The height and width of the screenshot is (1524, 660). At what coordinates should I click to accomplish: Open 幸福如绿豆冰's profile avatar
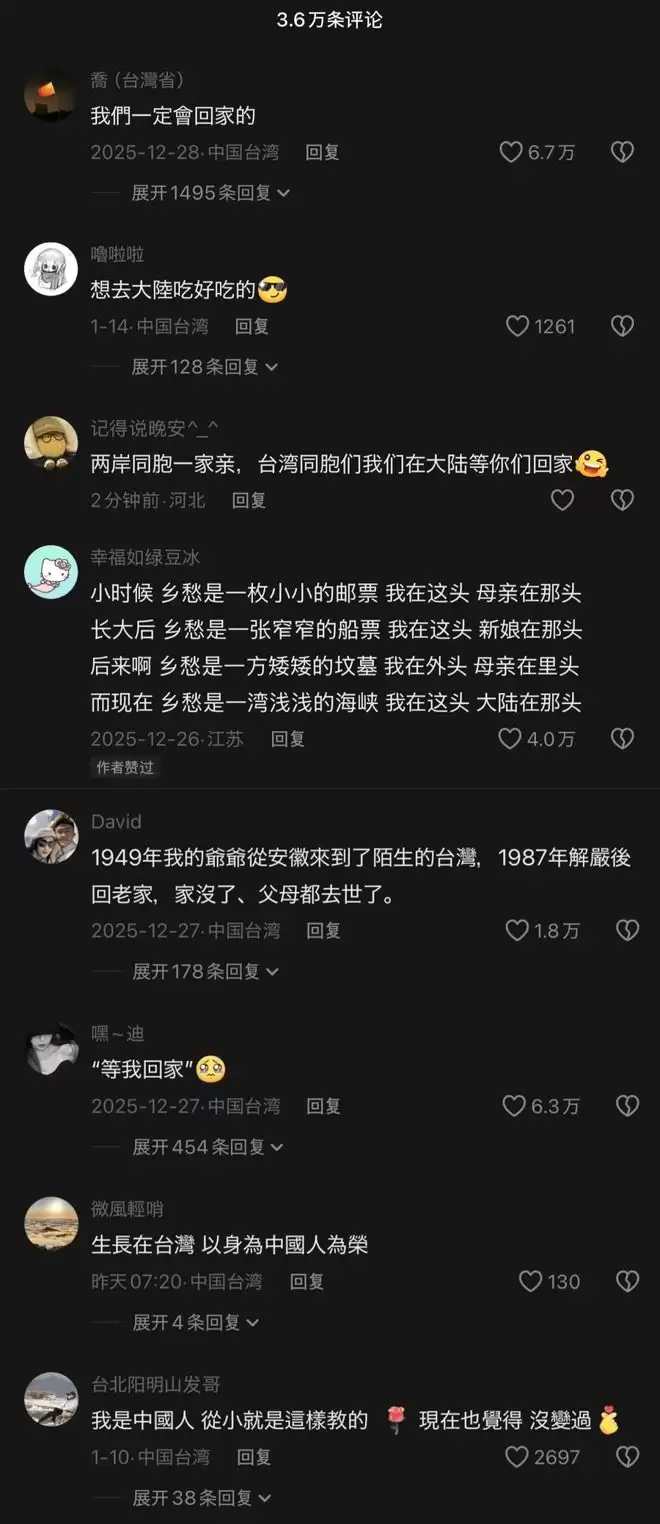(51, 573)
